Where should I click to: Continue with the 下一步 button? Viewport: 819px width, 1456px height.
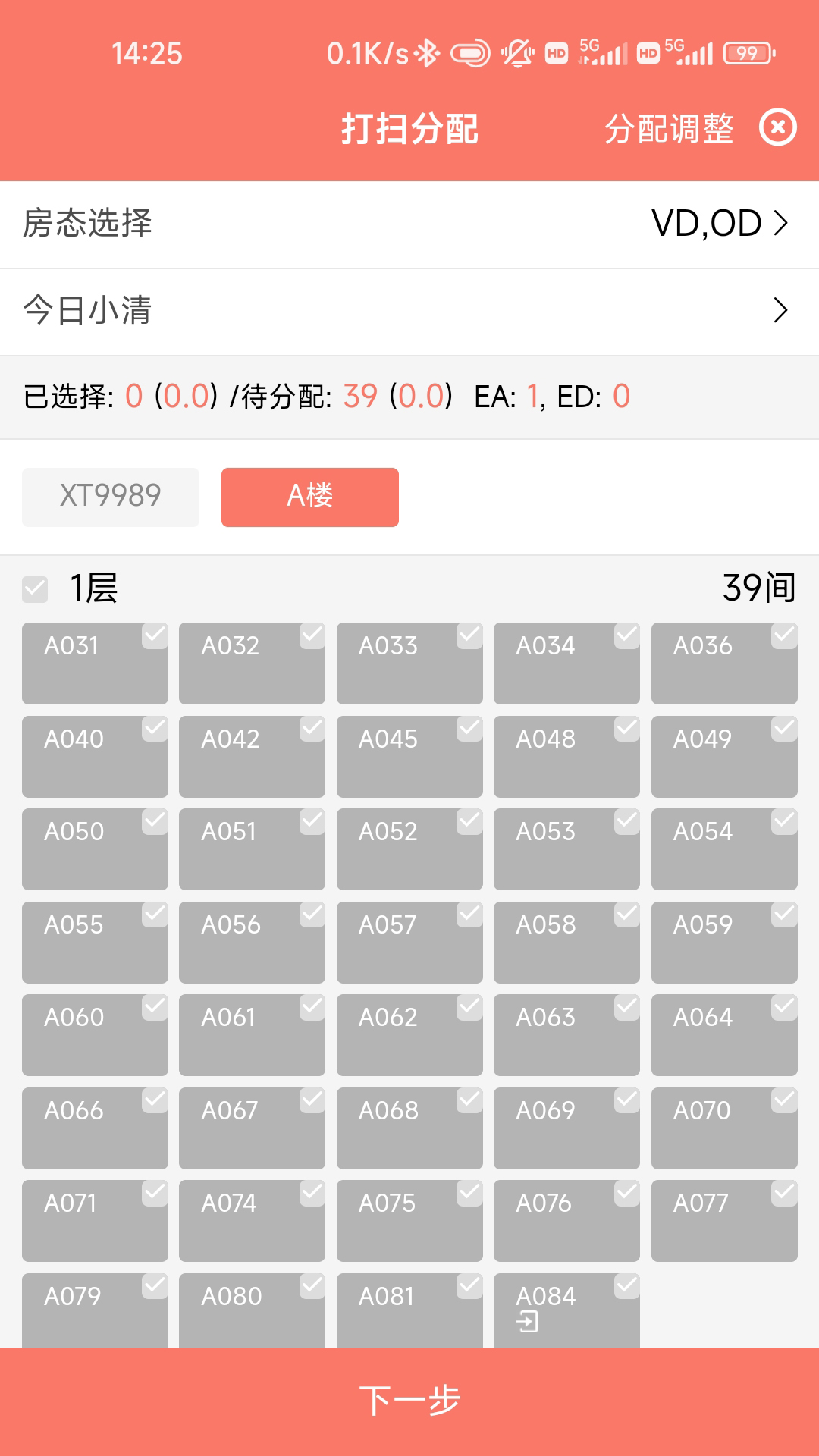coord(409,1401)
